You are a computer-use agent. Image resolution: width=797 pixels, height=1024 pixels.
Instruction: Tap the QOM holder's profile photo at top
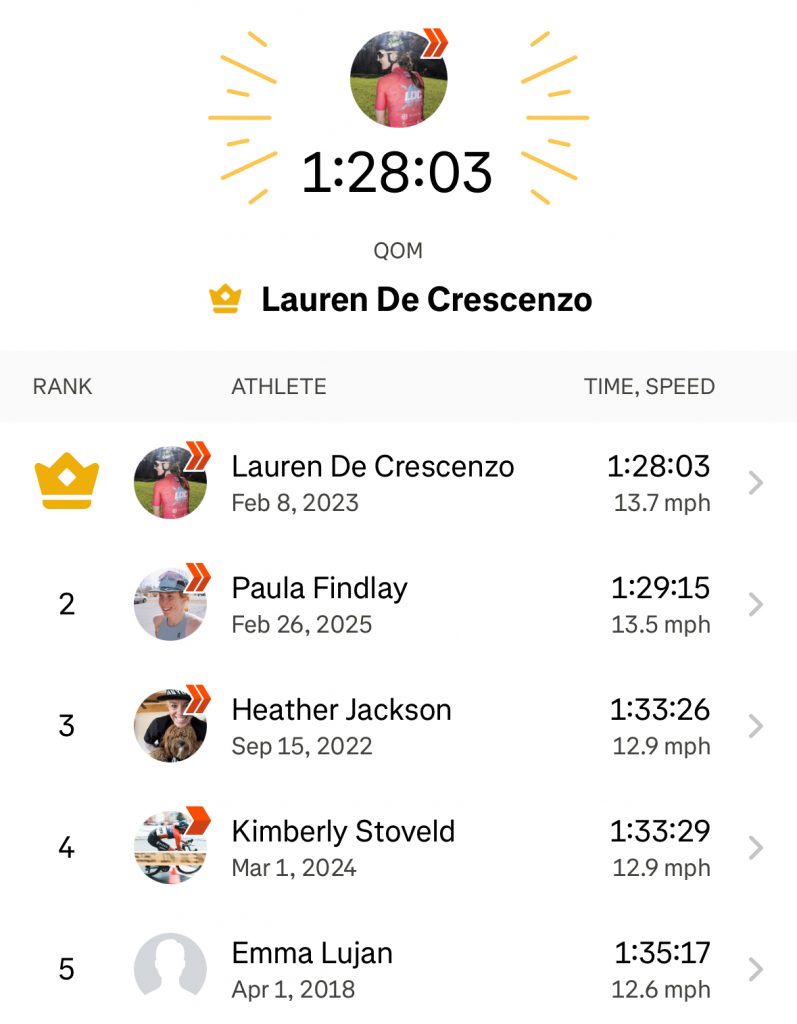click(x=398, y=78)
